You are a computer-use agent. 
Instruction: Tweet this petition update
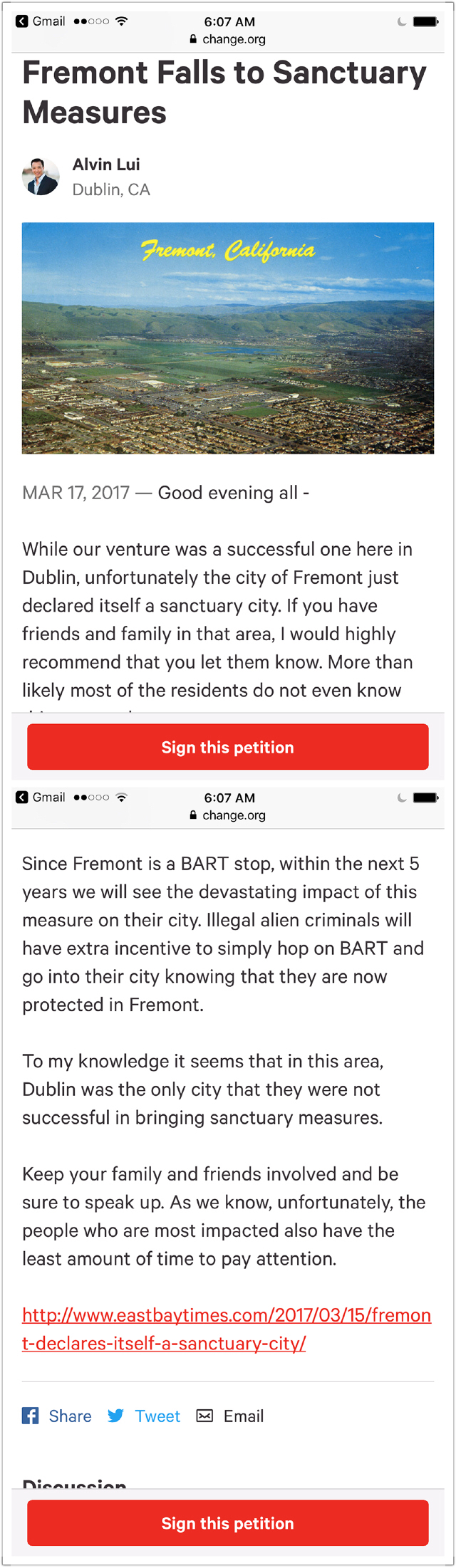145,1416
